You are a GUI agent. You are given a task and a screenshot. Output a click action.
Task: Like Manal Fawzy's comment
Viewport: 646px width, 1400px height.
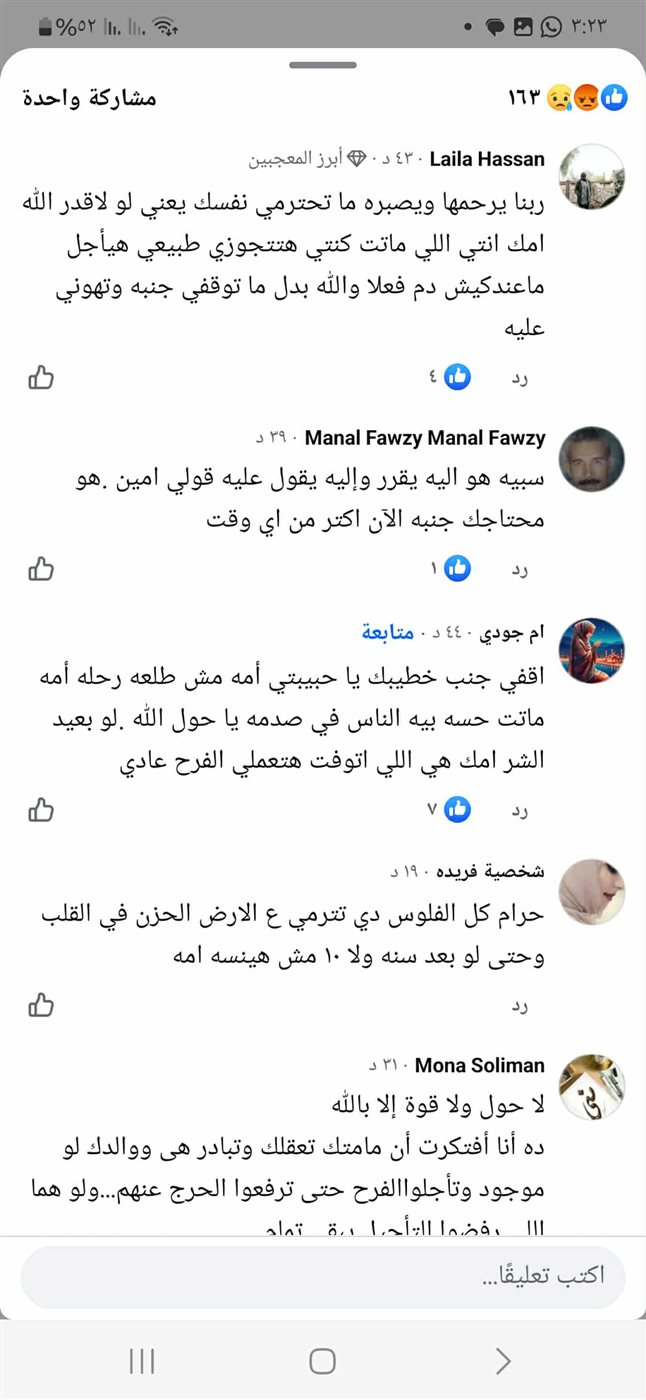click(x=41, y=569)
